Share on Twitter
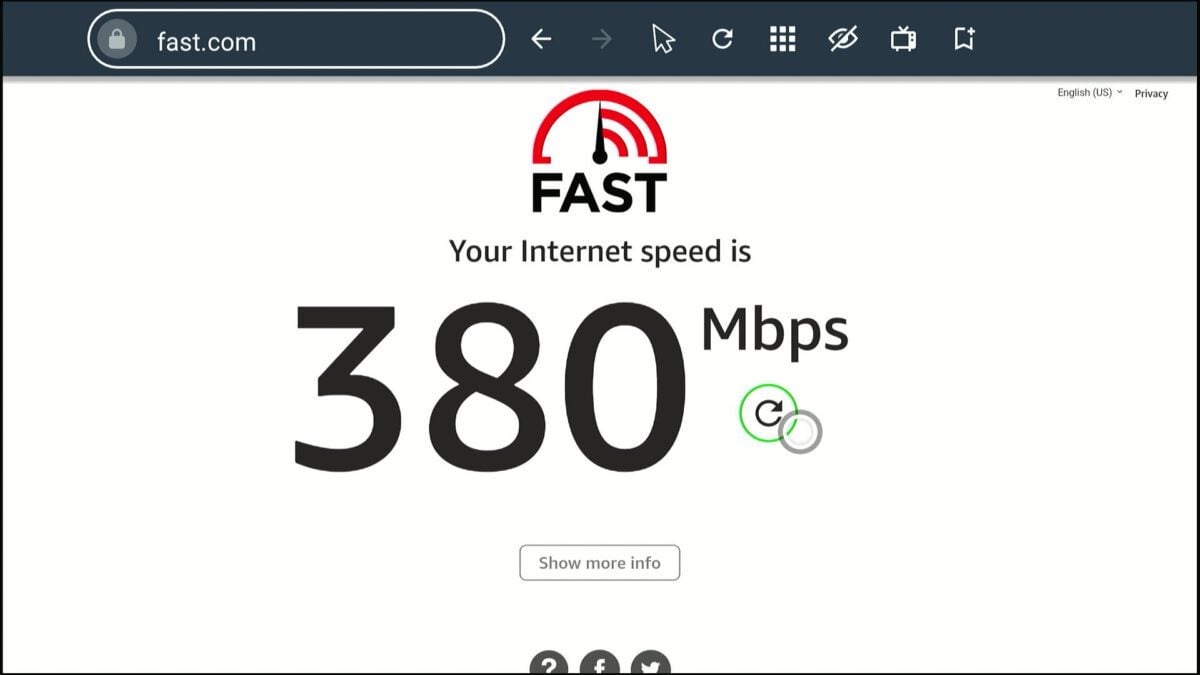The height and width of the screenshot is (675, 1200). pyautogui.click(x=651, y=665)
